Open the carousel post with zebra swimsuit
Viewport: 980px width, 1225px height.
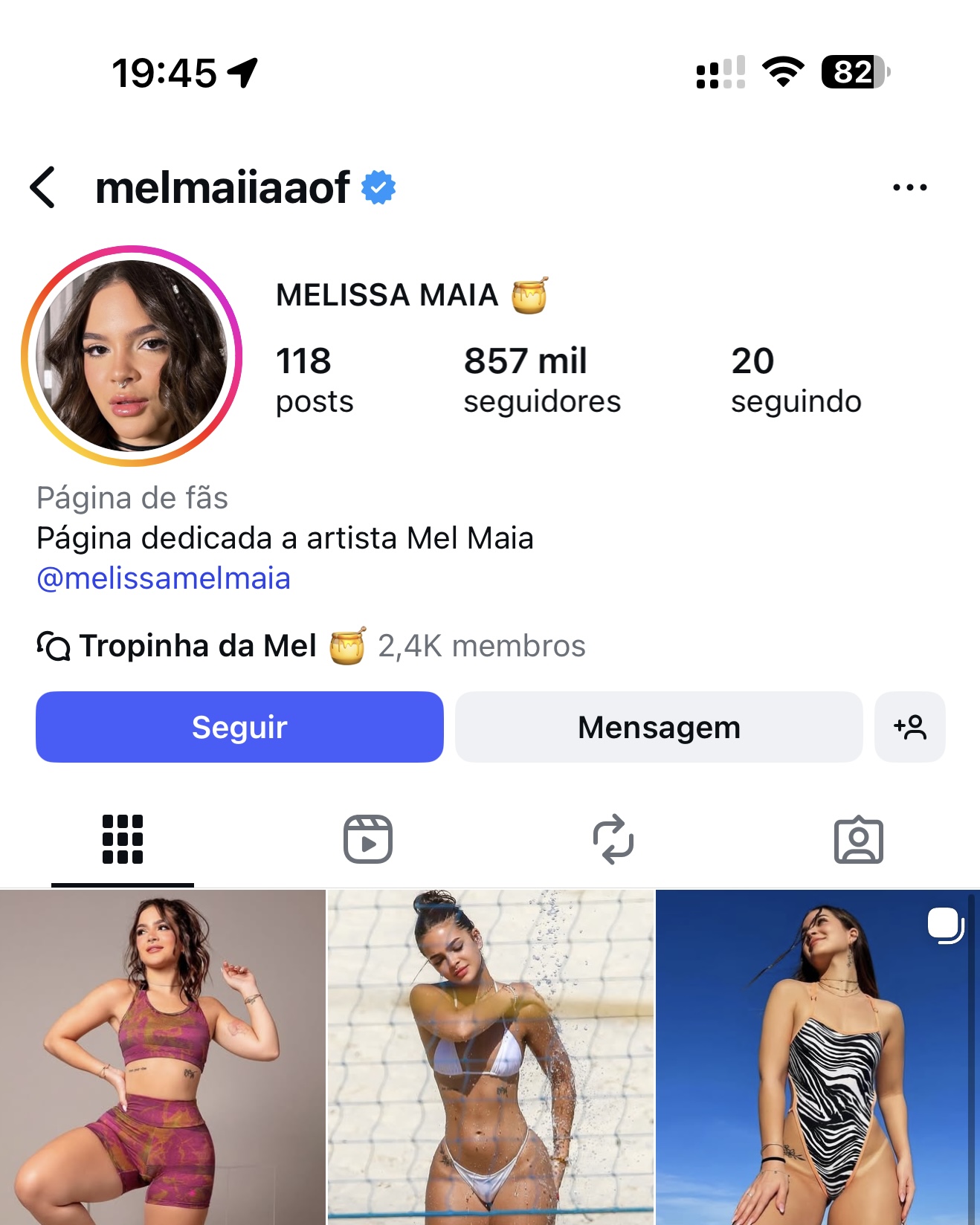click(x=818, y=1057)
